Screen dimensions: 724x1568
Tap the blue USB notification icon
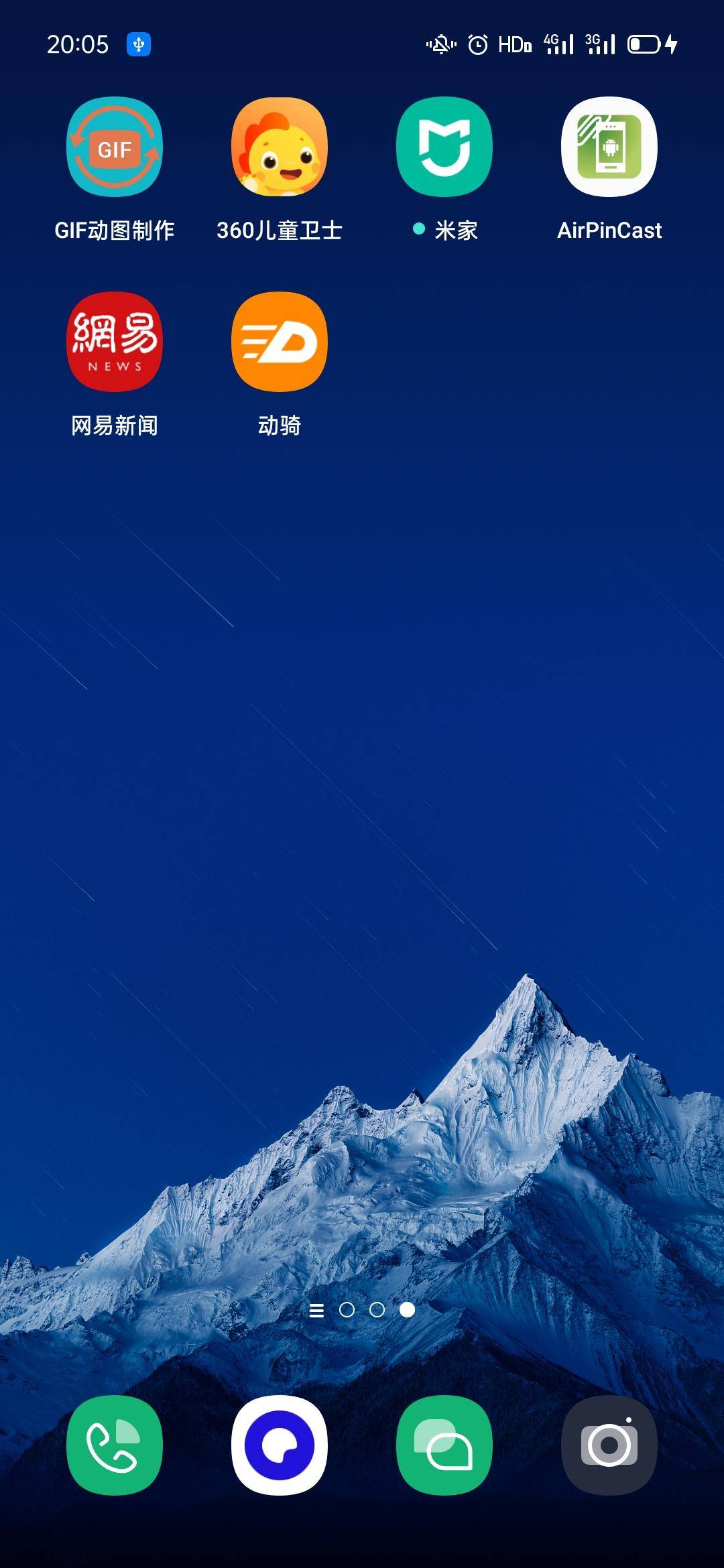click(139, 44)
